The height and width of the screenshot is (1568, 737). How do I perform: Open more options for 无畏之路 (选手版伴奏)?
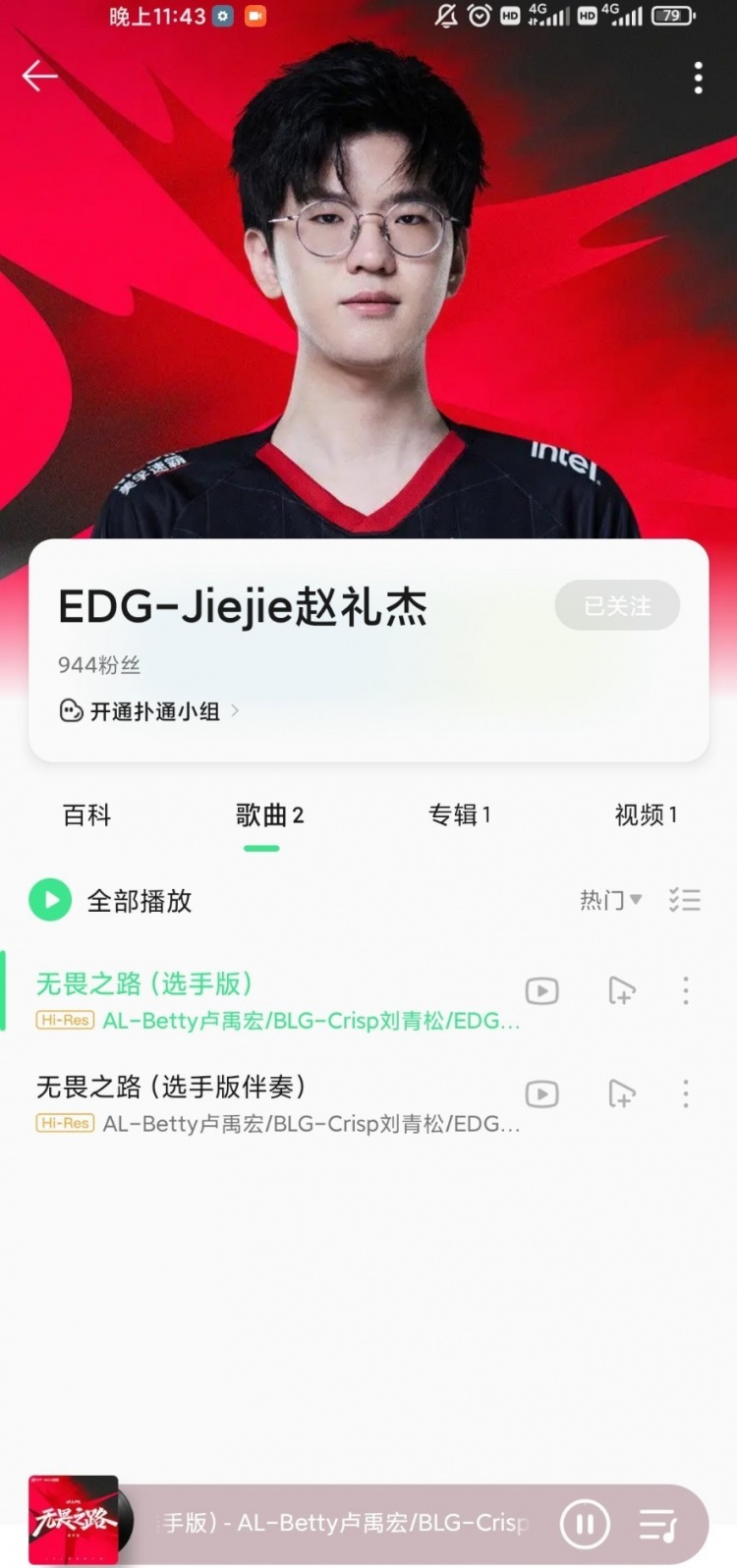click(686, 1093)
